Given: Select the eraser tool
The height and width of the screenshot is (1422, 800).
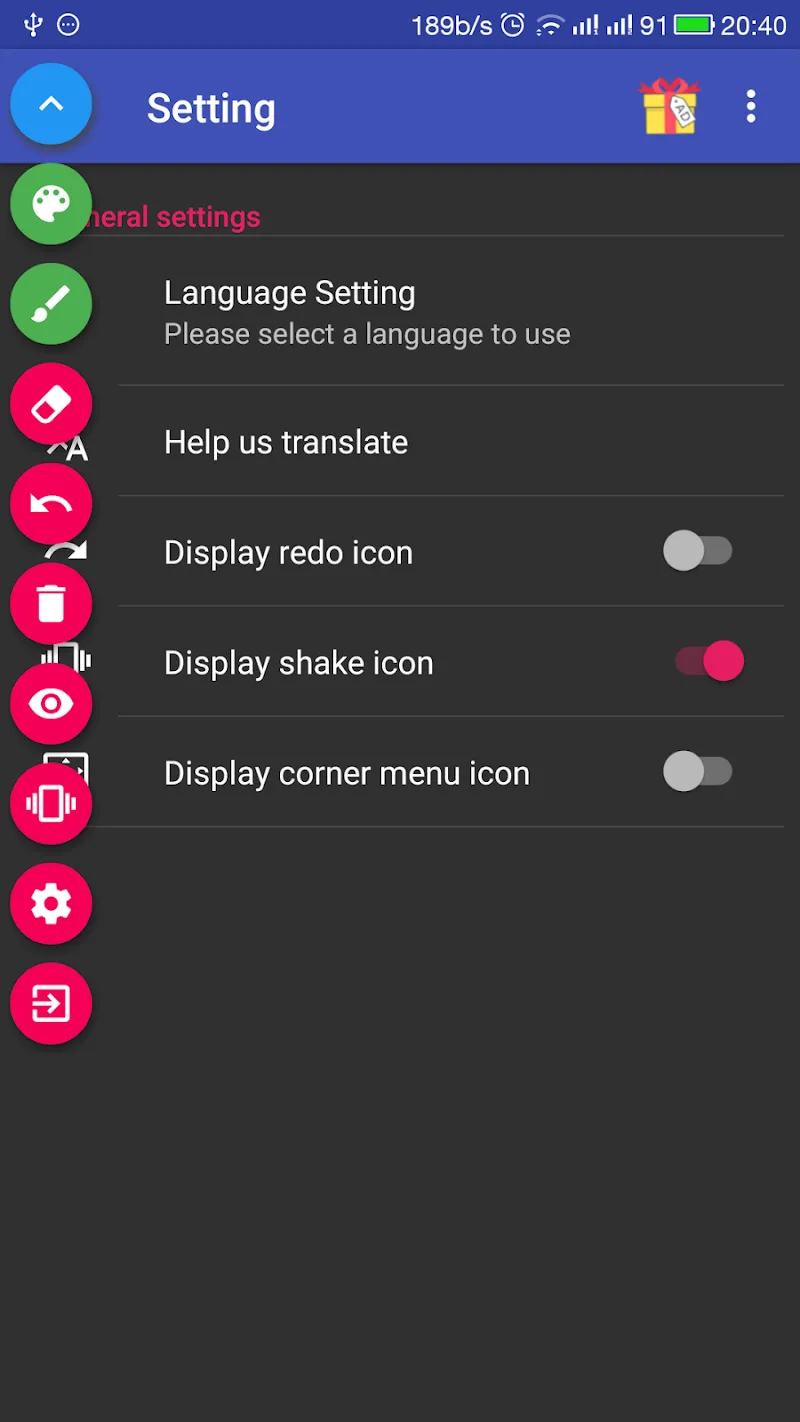Looking at the screenshot, I should click(51, 404).
